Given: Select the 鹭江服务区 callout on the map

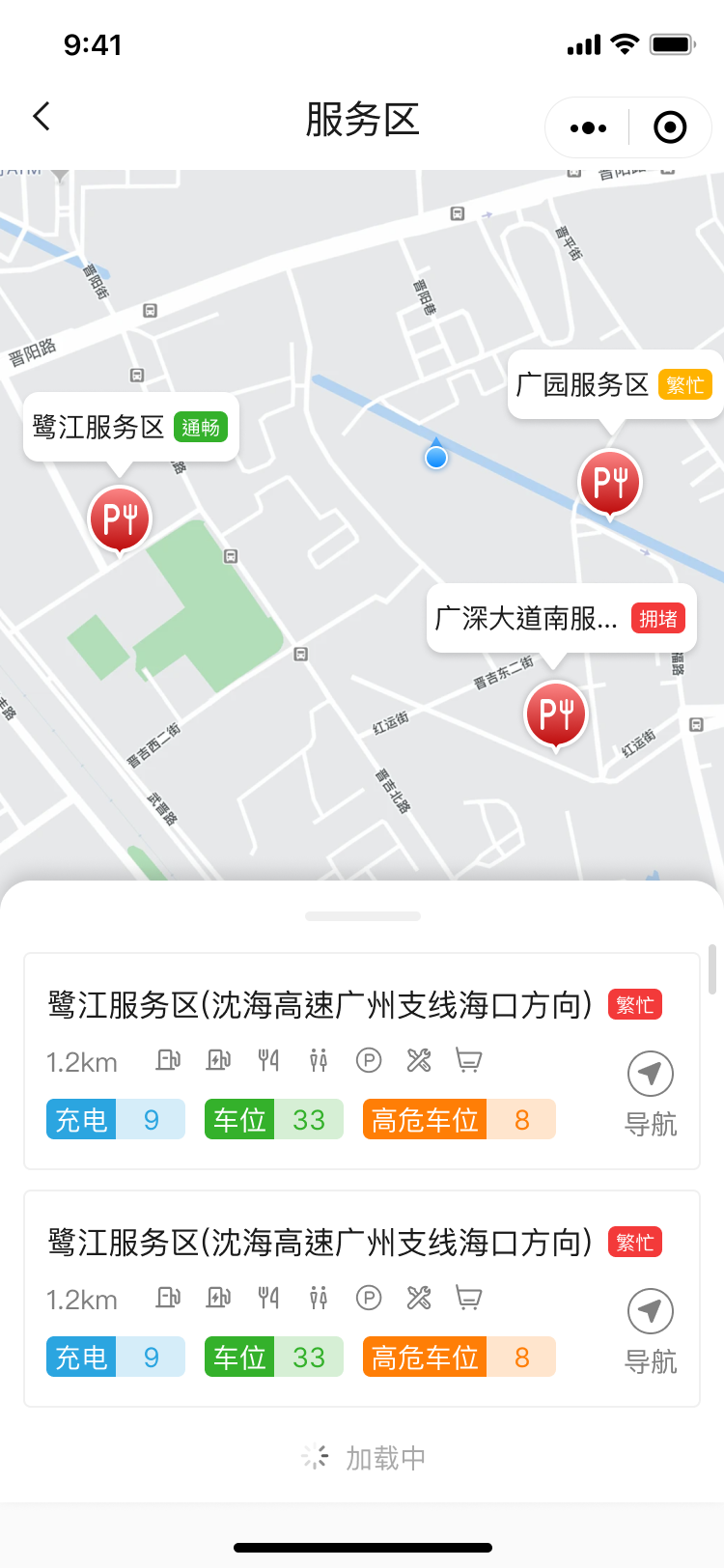Looking at the screenshot, I should [x=130, y=427].
